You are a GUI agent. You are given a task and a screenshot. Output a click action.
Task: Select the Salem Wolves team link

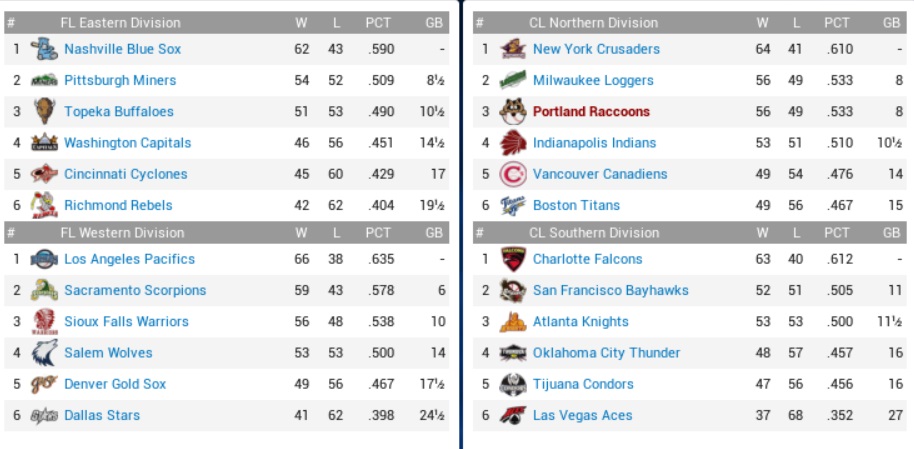coord(108,352)
